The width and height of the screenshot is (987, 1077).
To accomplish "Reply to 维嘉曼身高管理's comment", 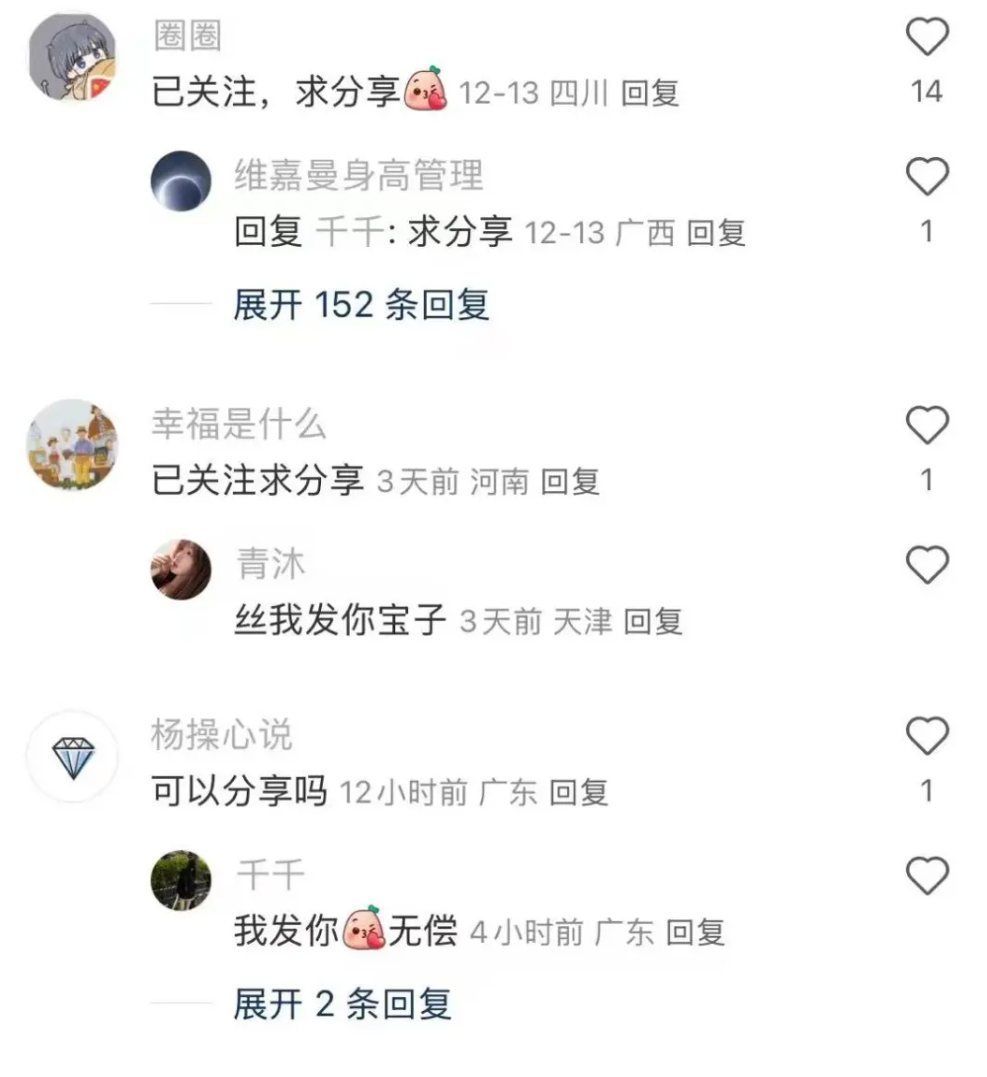I will (x=716, y=233).
